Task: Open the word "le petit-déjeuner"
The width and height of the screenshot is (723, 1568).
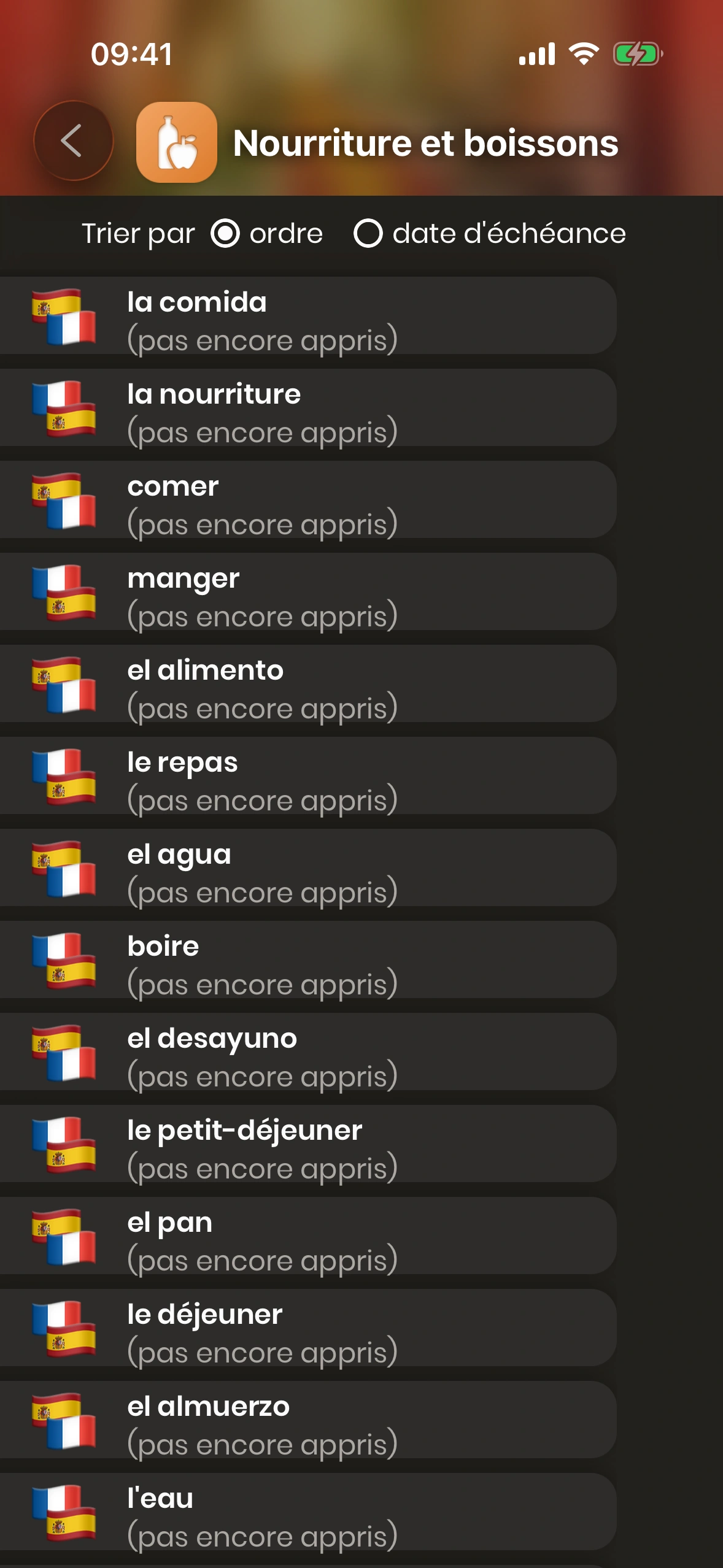Action: tap(307, 1144)
